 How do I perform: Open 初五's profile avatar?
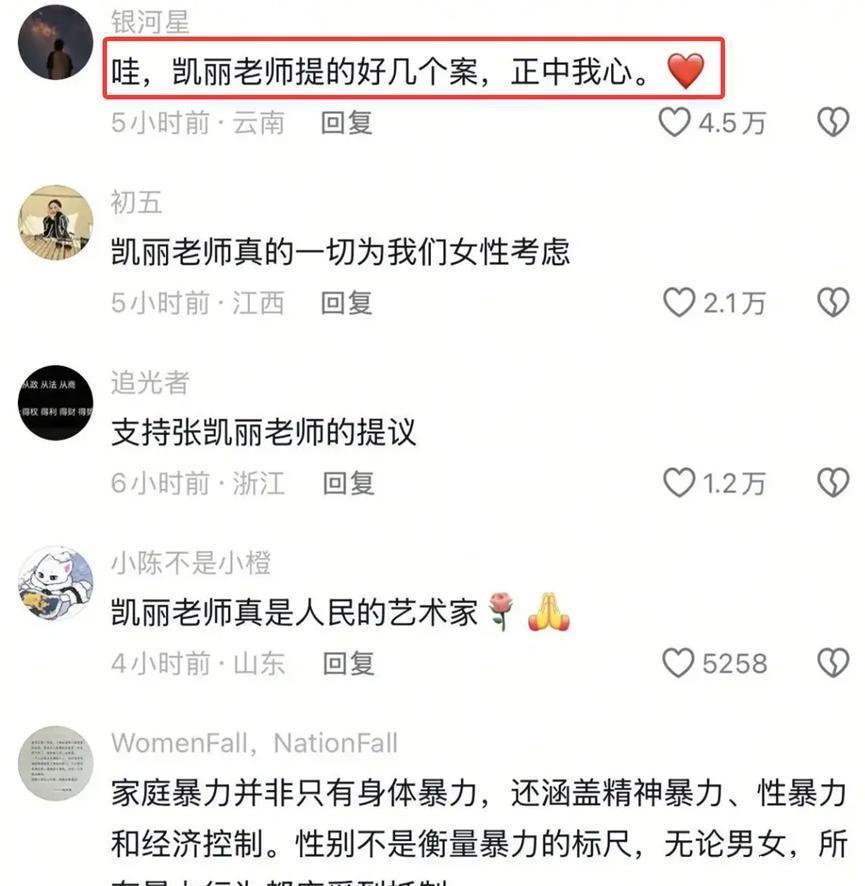(56, 222)
